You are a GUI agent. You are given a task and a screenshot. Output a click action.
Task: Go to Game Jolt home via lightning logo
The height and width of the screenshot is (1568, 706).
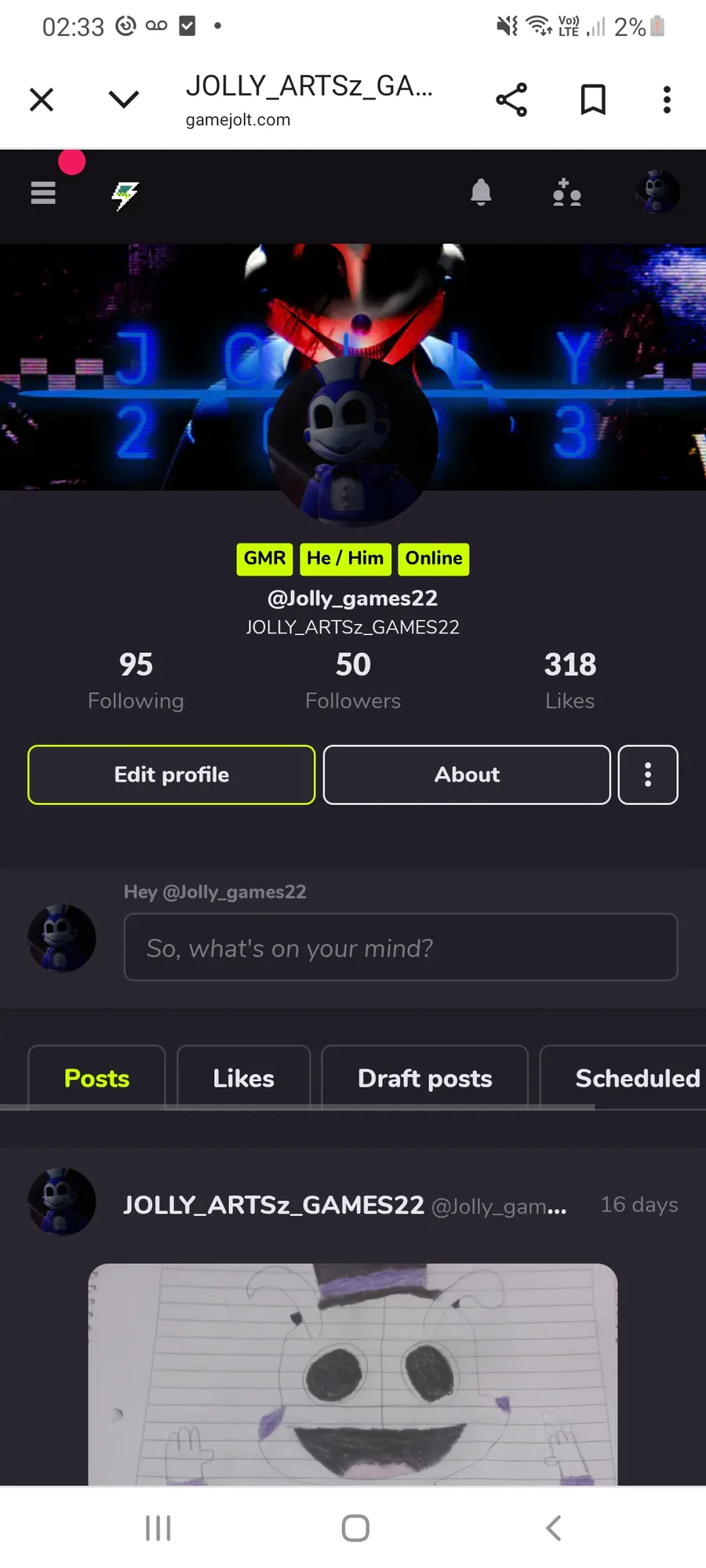tap(125, 195)
